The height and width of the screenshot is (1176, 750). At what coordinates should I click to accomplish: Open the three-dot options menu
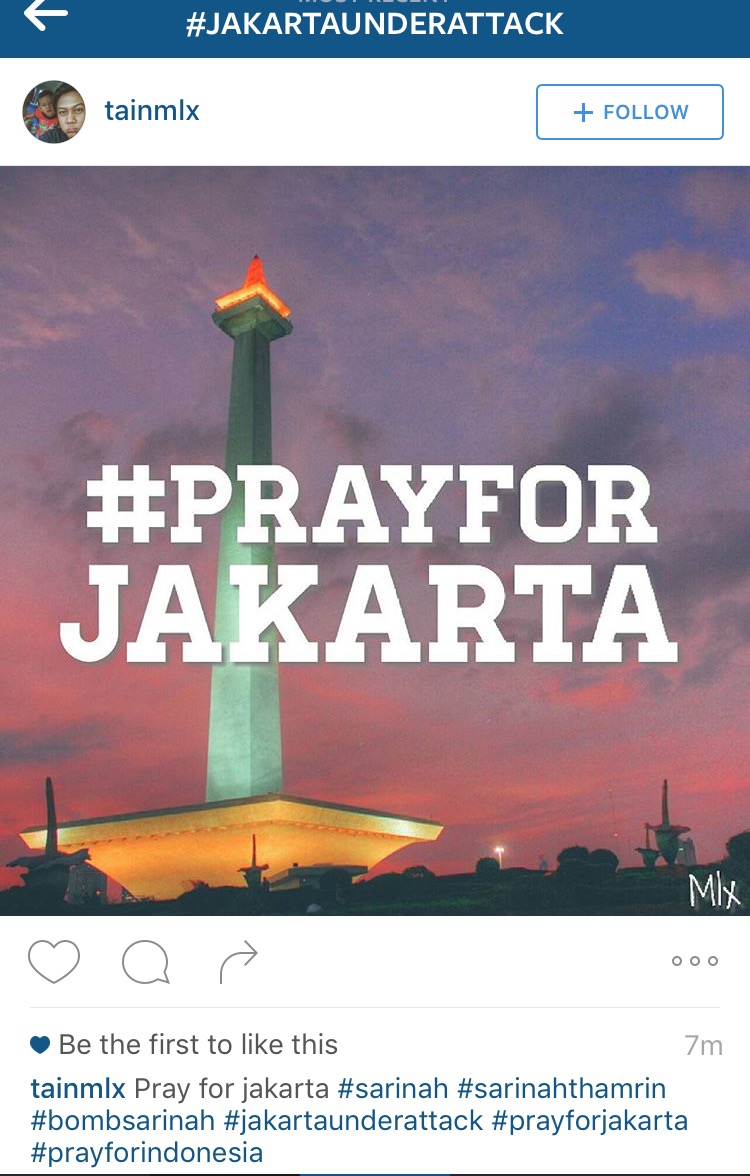(695, 961)
